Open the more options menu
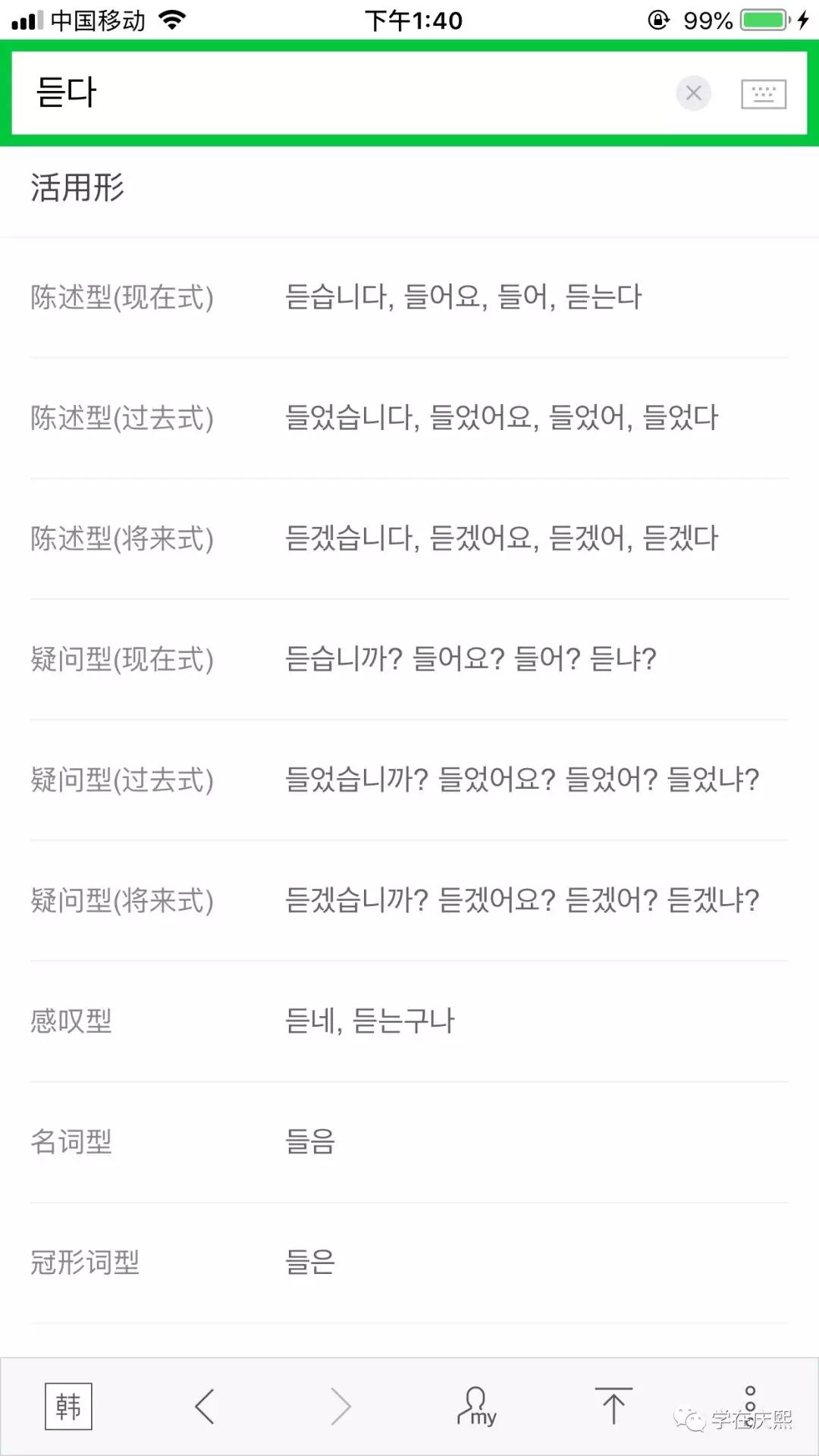The height and width of the screenshot is (1456, 819). click(750, 1406)
